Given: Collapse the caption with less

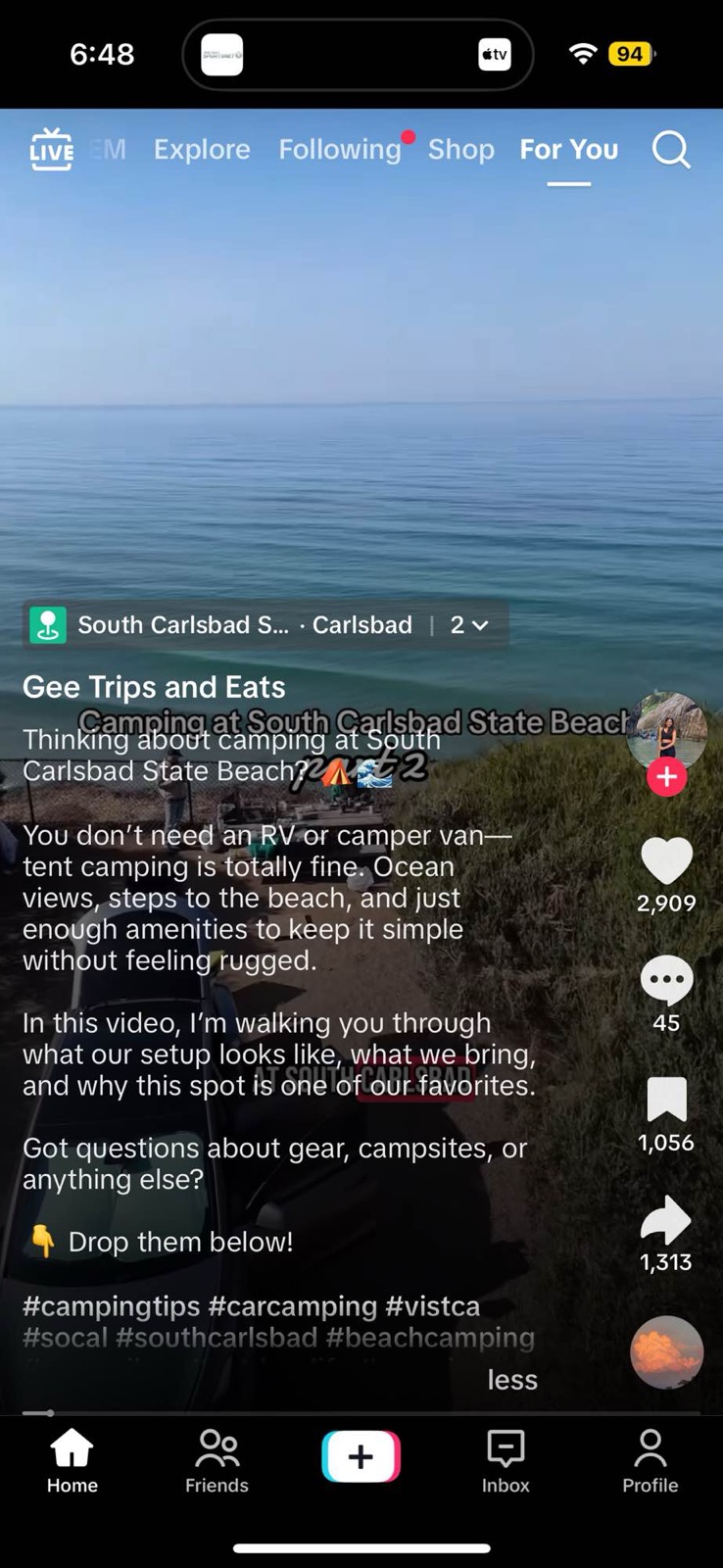Looking at the screenshot, I should point(512,1380).
